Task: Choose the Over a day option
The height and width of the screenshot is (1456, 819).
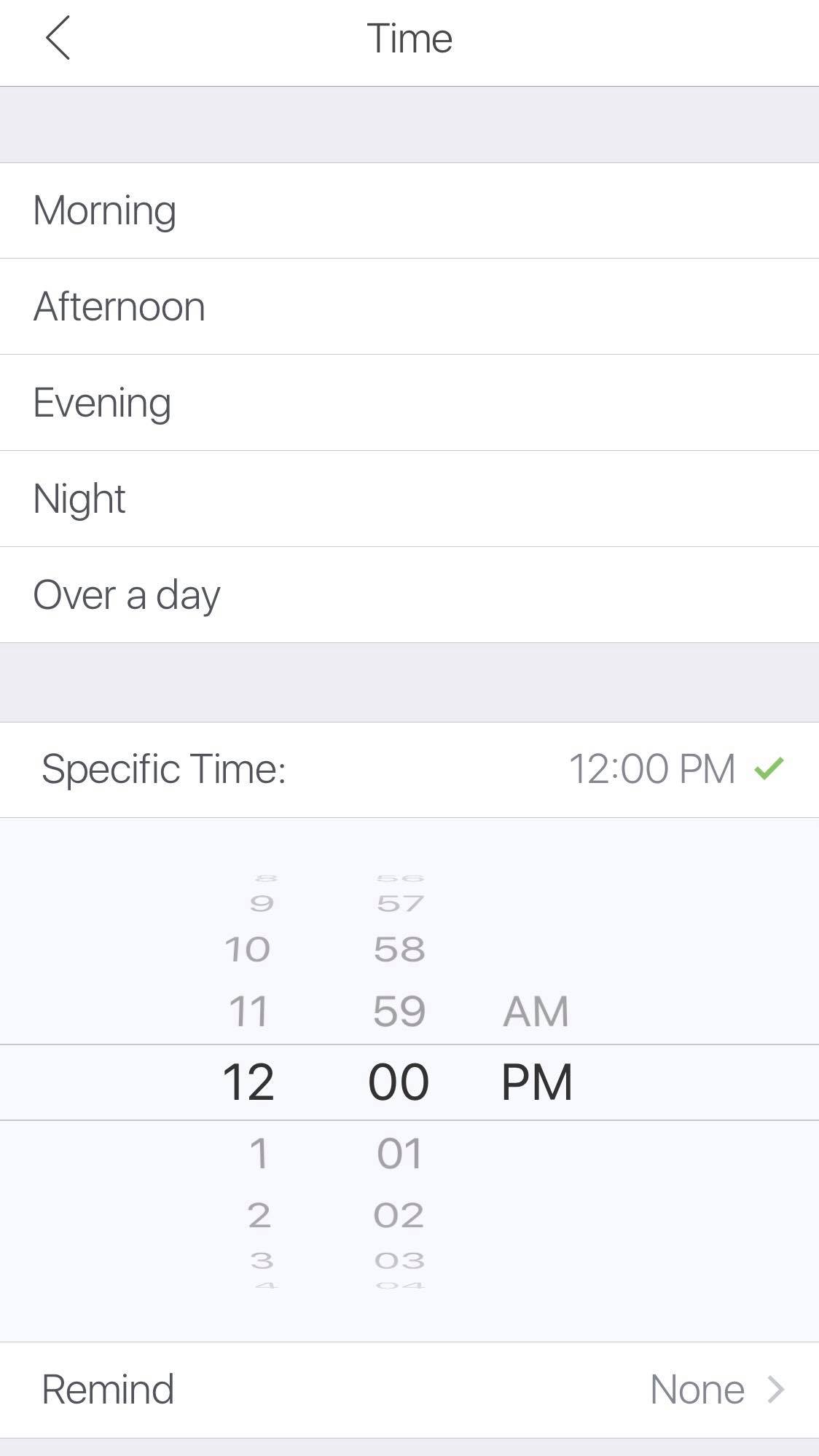Action: 409,595
